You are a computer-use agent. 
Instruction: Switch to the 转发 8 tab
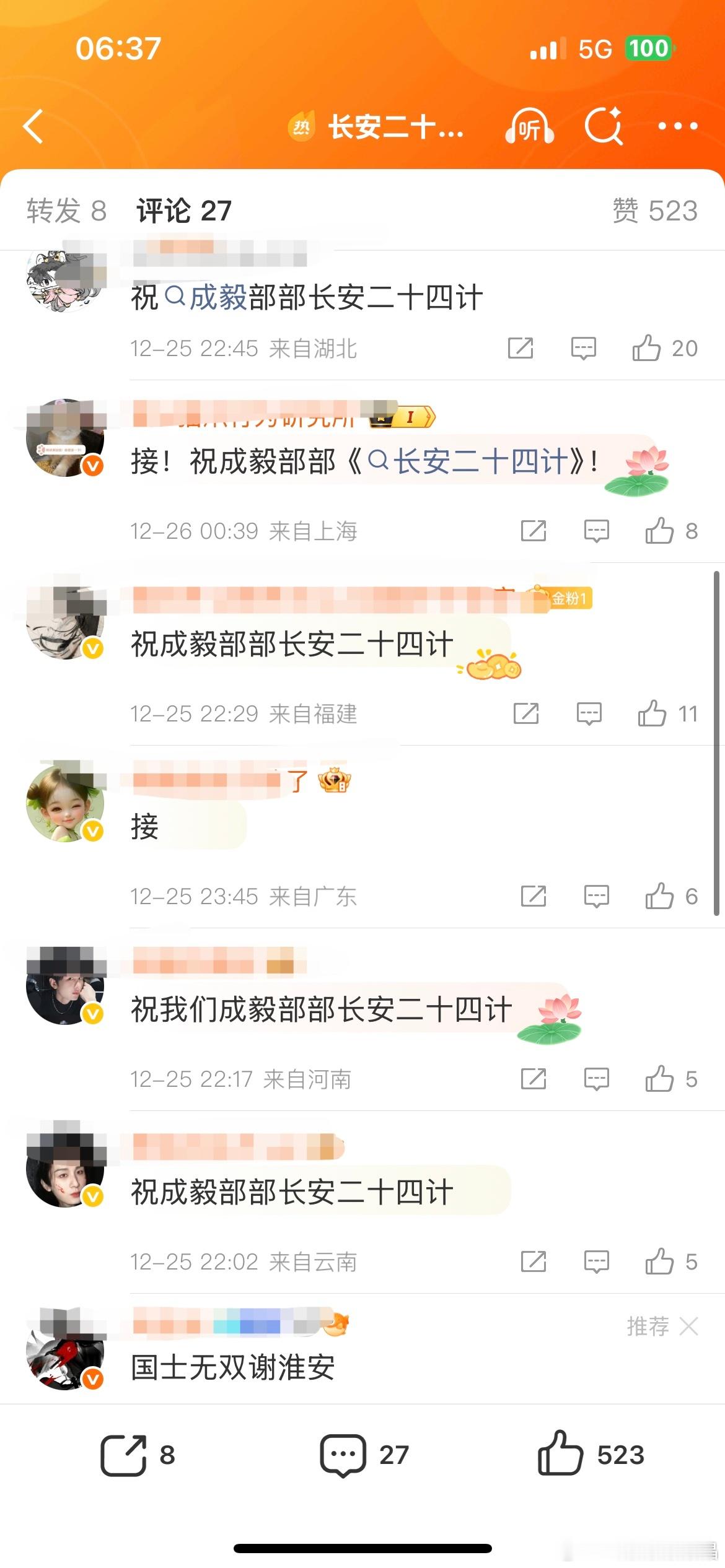point(65,211)
